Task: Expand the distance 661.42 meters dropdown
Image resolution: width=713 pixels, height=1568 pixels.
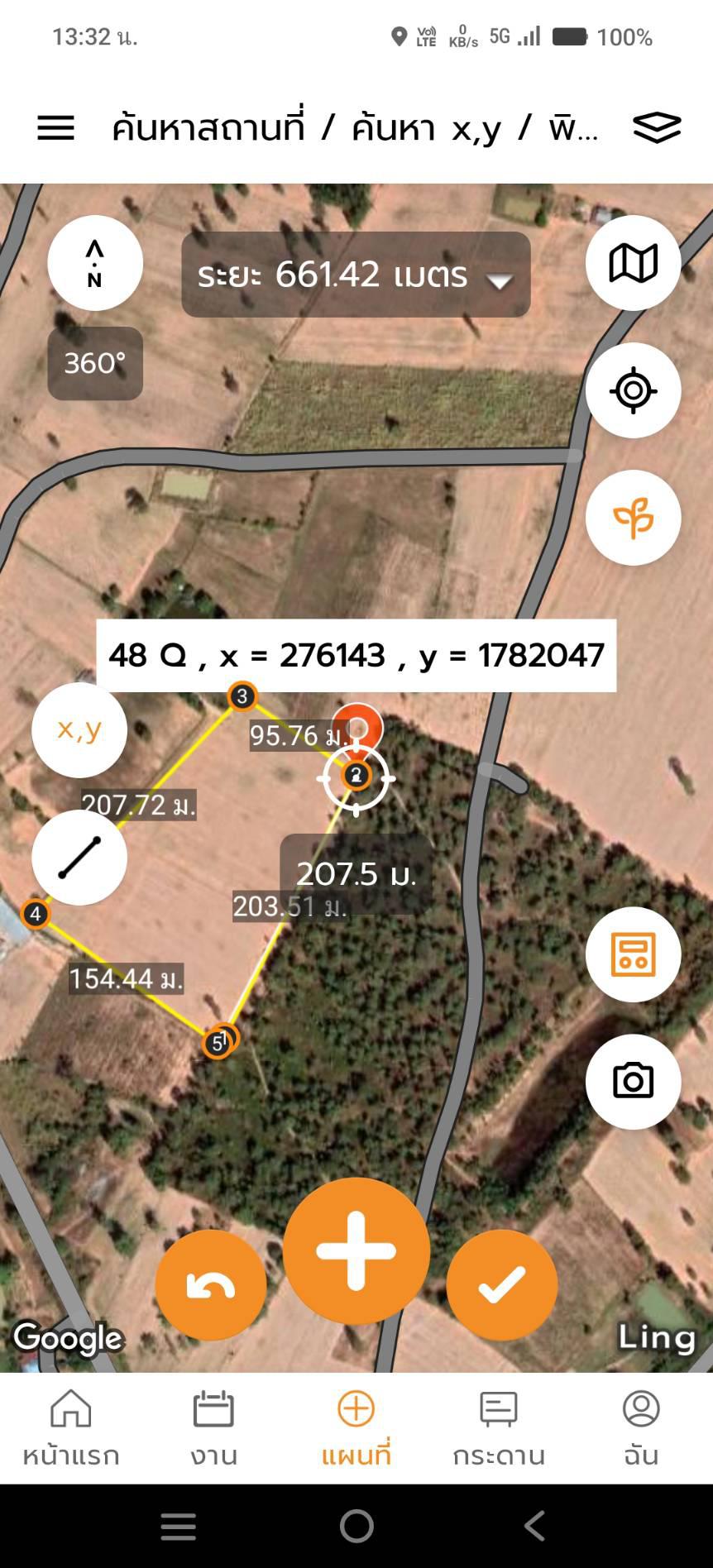Action: (x=356, y=275)
